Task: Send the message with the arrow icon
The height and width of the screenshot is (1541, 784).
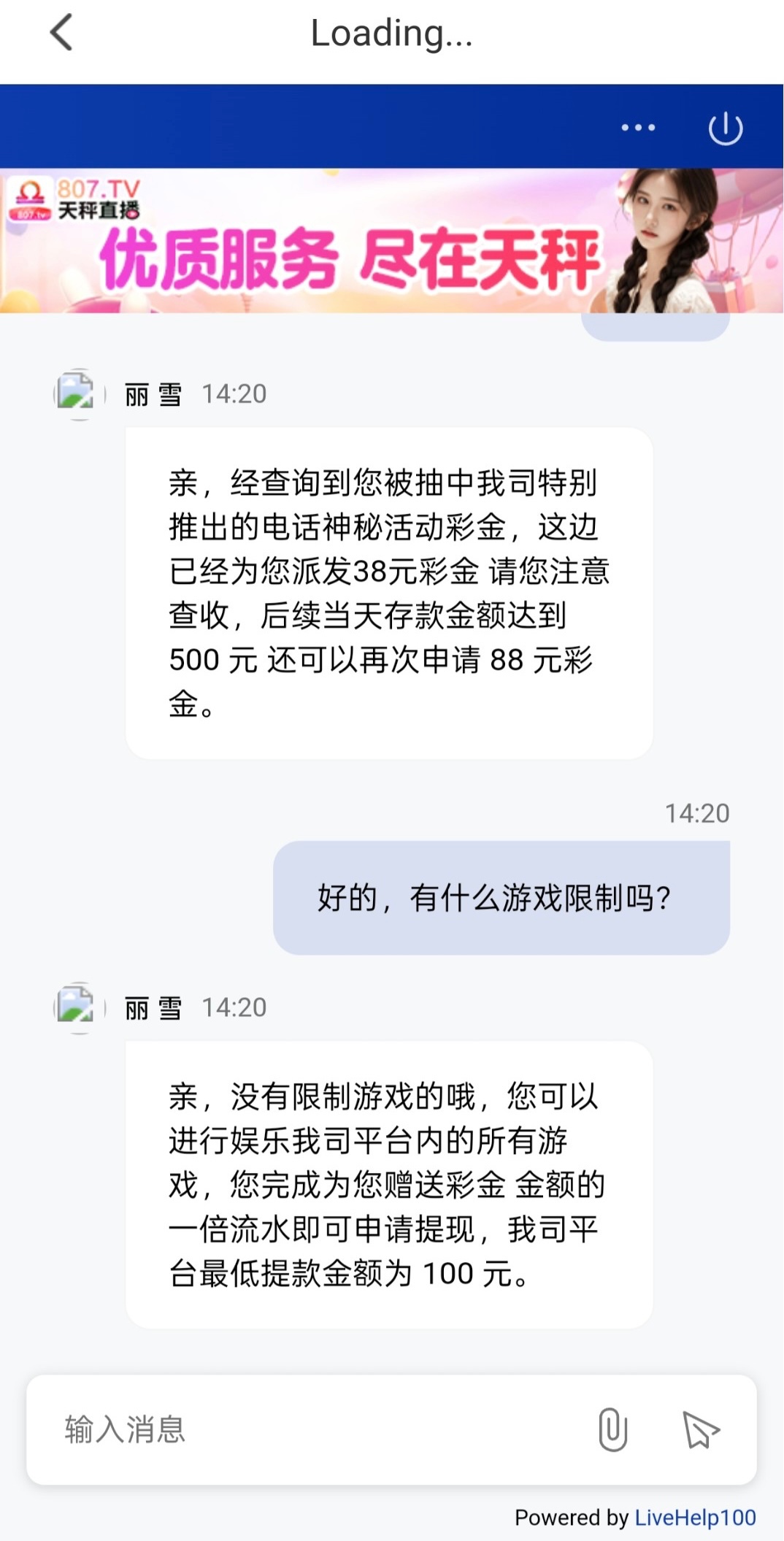Action: tap(700, 1429)
